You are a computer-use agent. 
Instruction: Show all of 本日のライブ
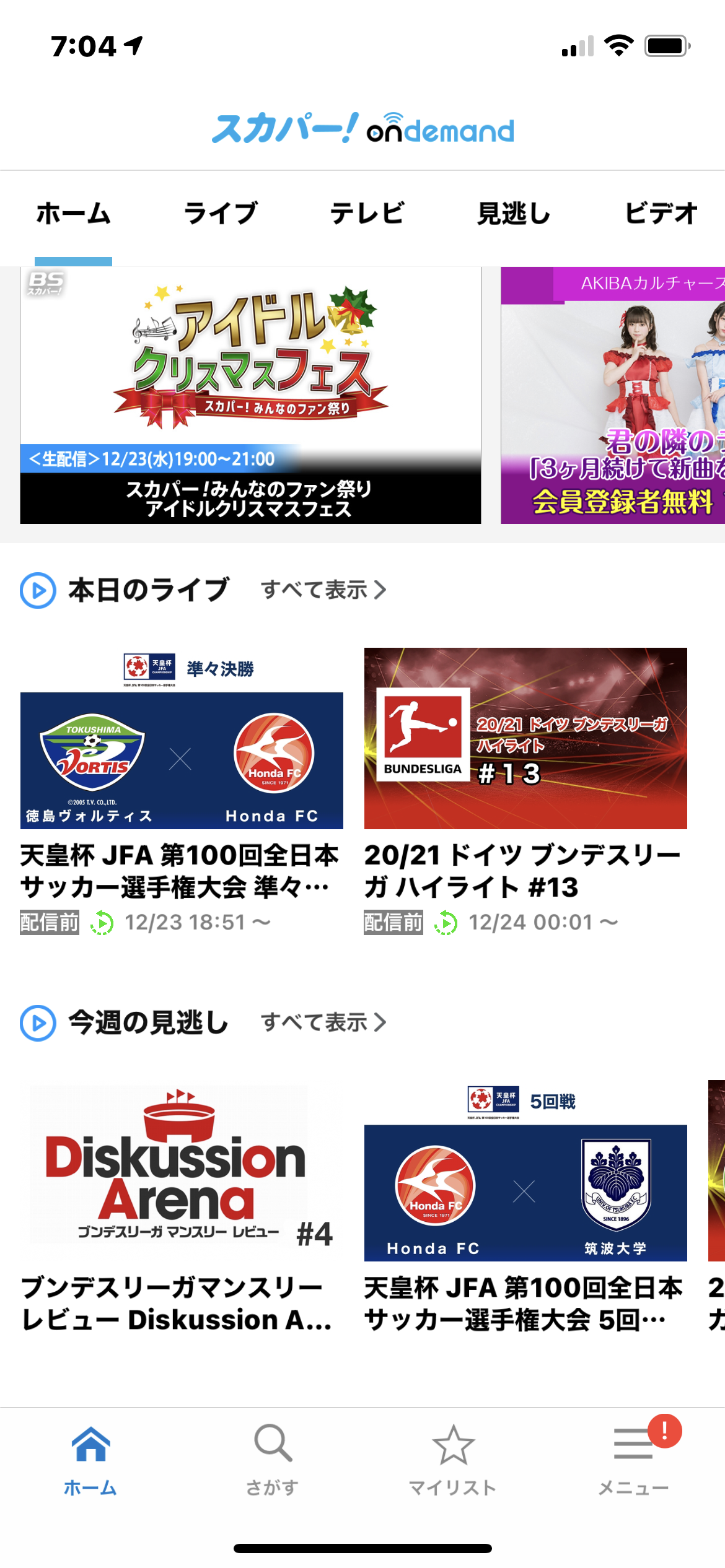point(323,590)
